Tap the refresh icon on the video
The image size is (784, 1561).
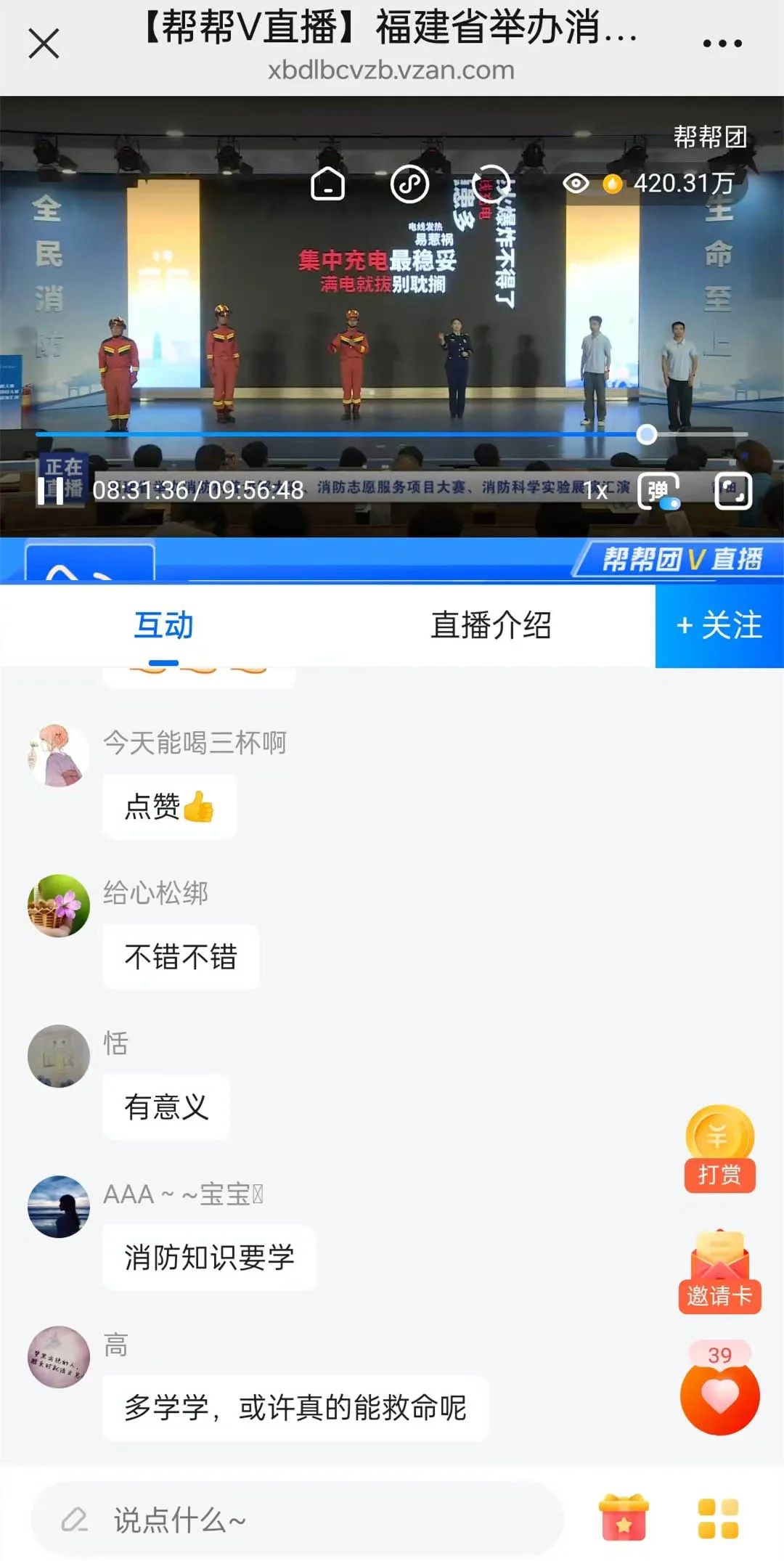pyautogui.click(x=491, y=185)
